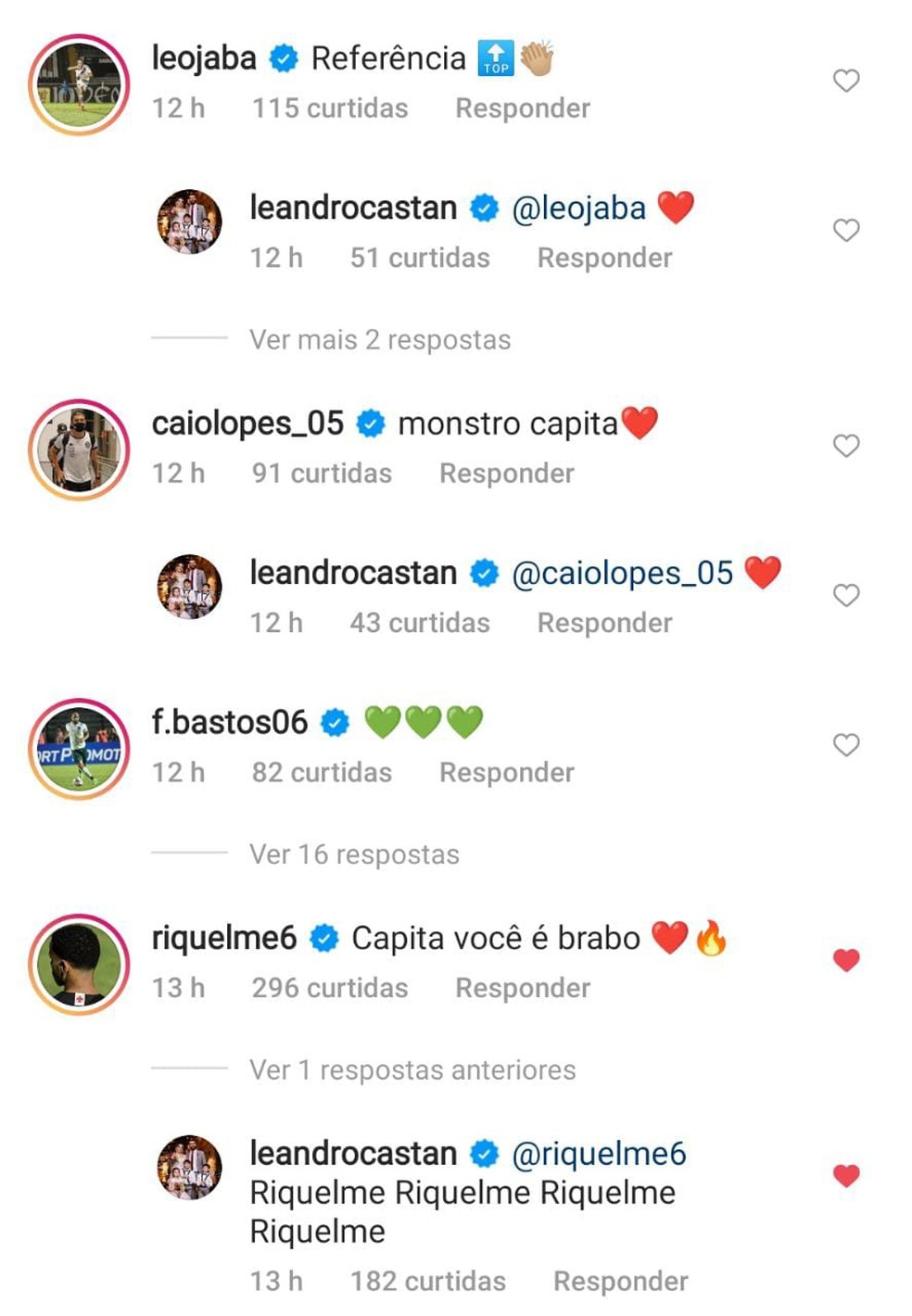Reply to caiolopes_05's comment
The image size is (912, 1316).
[x=506, y=474]
